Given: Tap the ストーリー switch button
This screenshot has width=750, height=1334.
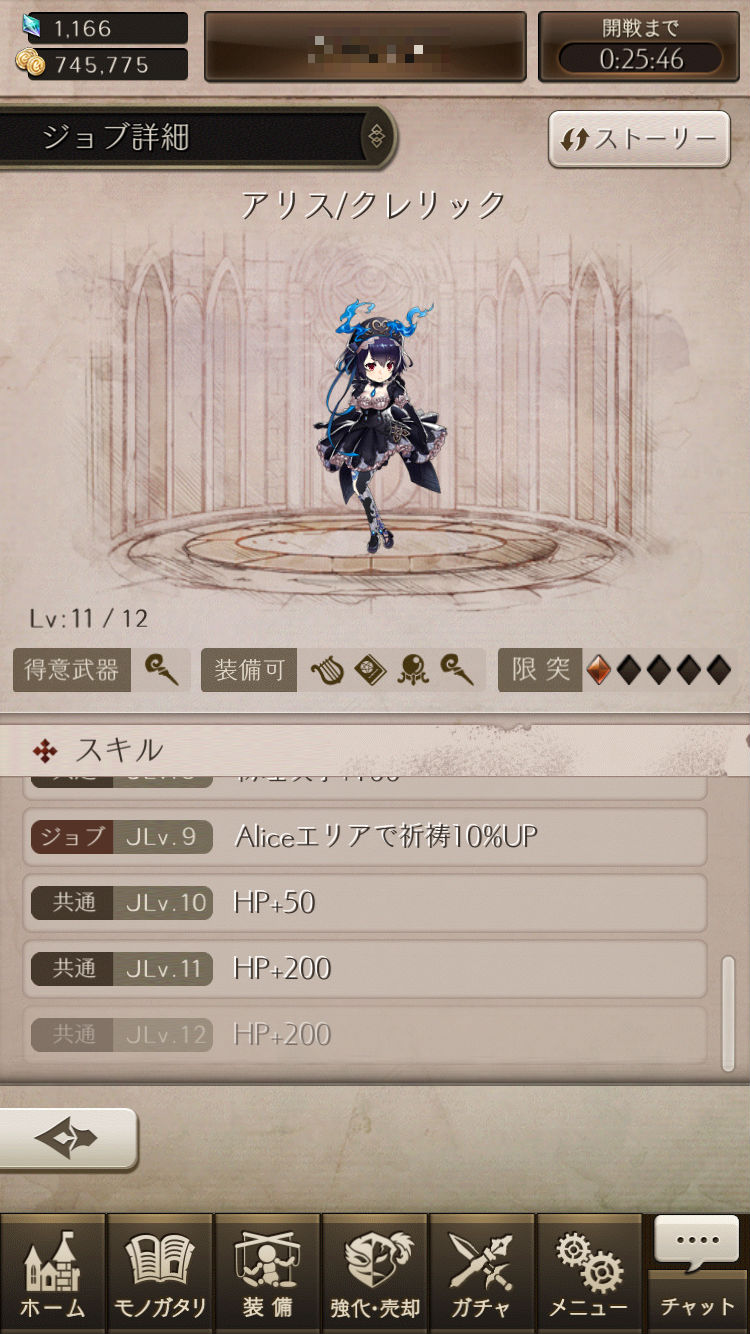Looking at the screenshot, I should 639,139.
